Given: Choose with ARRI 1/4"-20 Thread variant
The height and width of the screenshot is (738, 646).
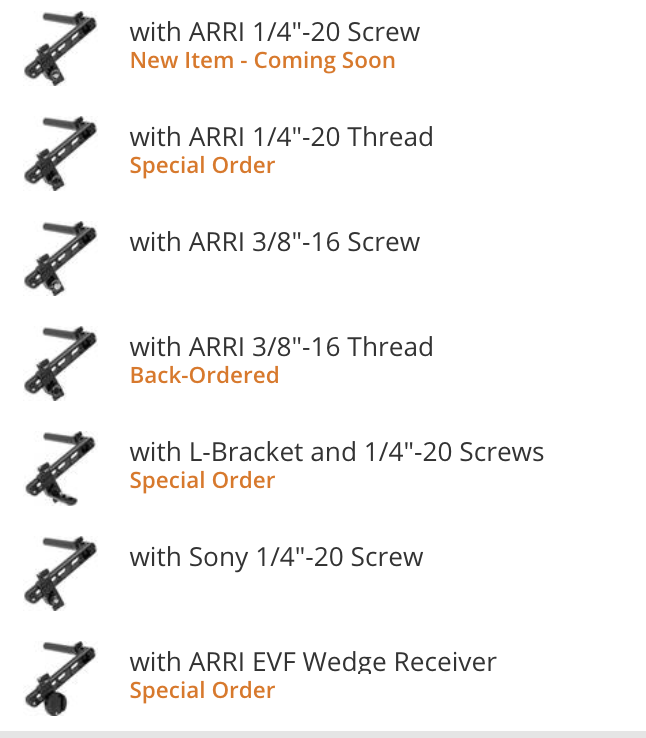Looking at the screenshot, I should point(281,138).
